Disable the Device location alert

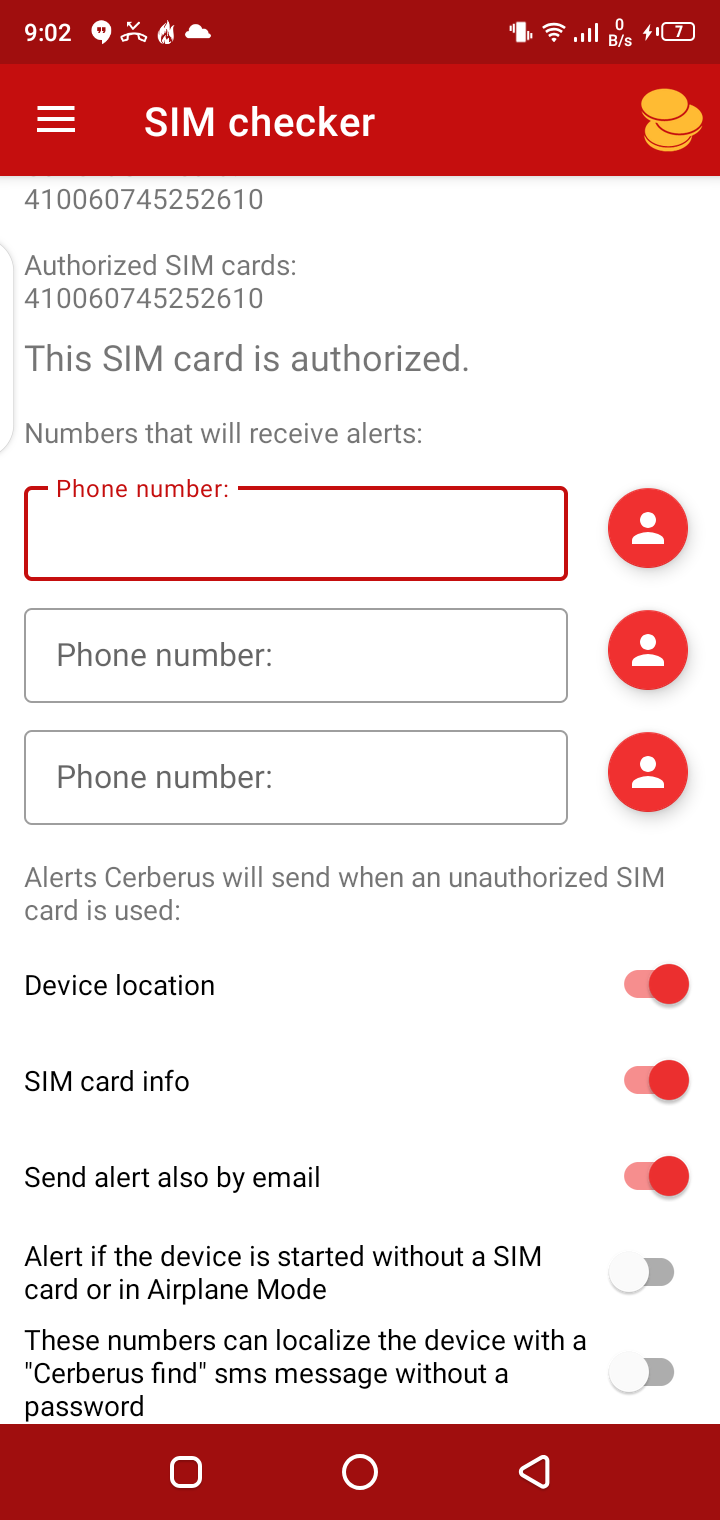pos(656,985)
